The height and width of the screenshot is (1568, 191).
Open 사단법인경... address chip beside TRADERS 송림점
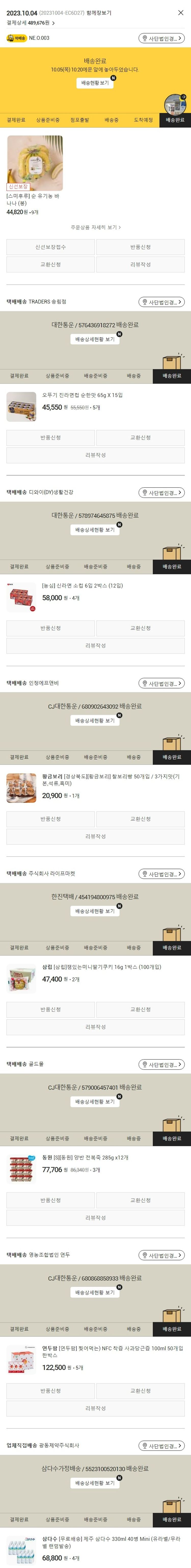[x=161, y=302]
